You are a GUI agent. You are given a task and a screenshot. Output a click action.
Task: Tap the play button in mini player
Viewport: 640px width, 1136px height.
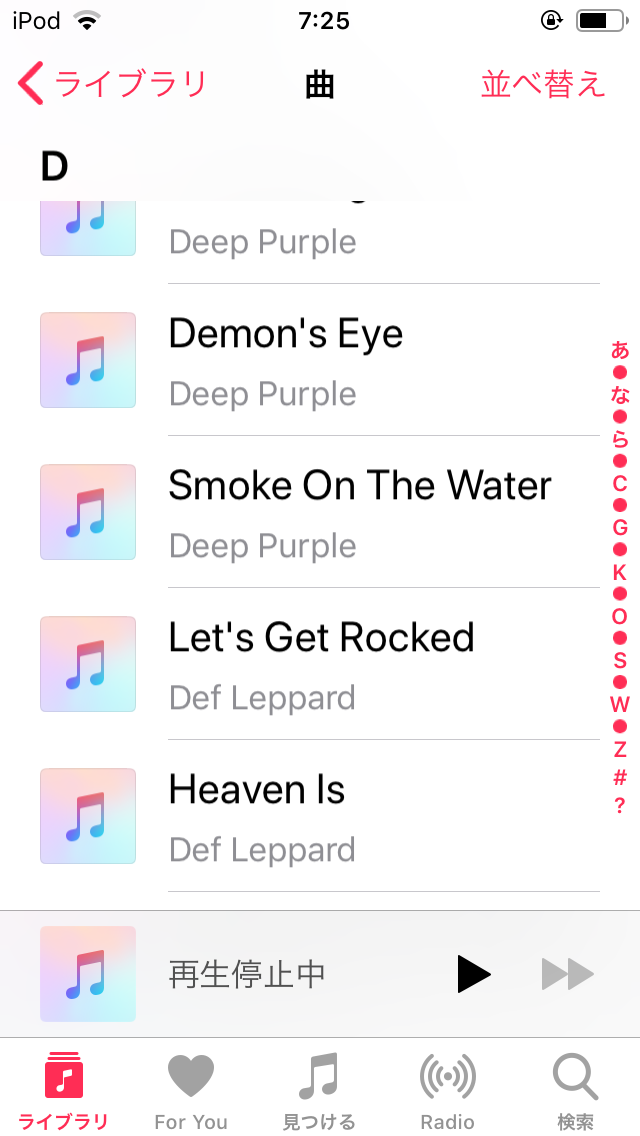click(x=474, y=974)
